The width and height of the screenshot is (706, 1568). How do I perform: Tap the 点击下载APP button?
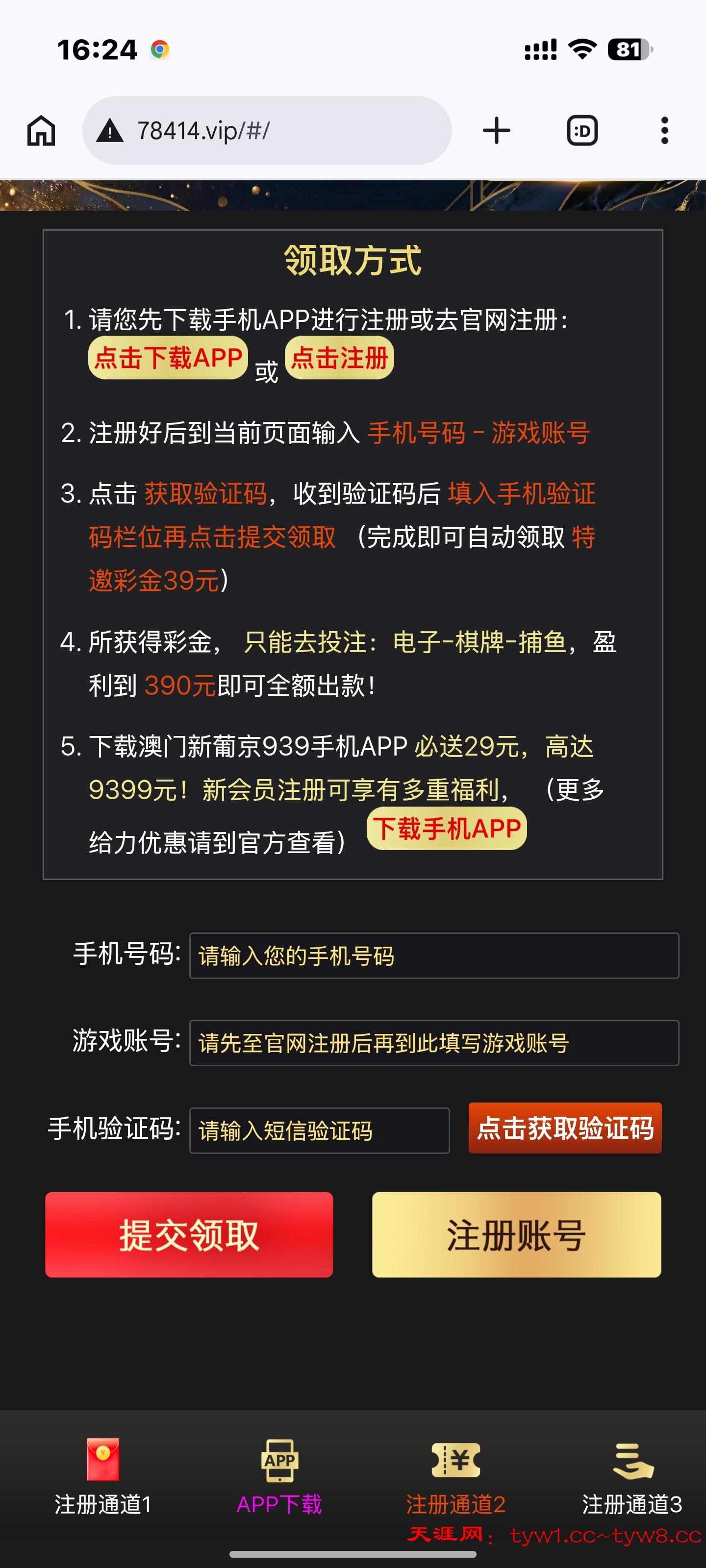click(x=168, y=359)
